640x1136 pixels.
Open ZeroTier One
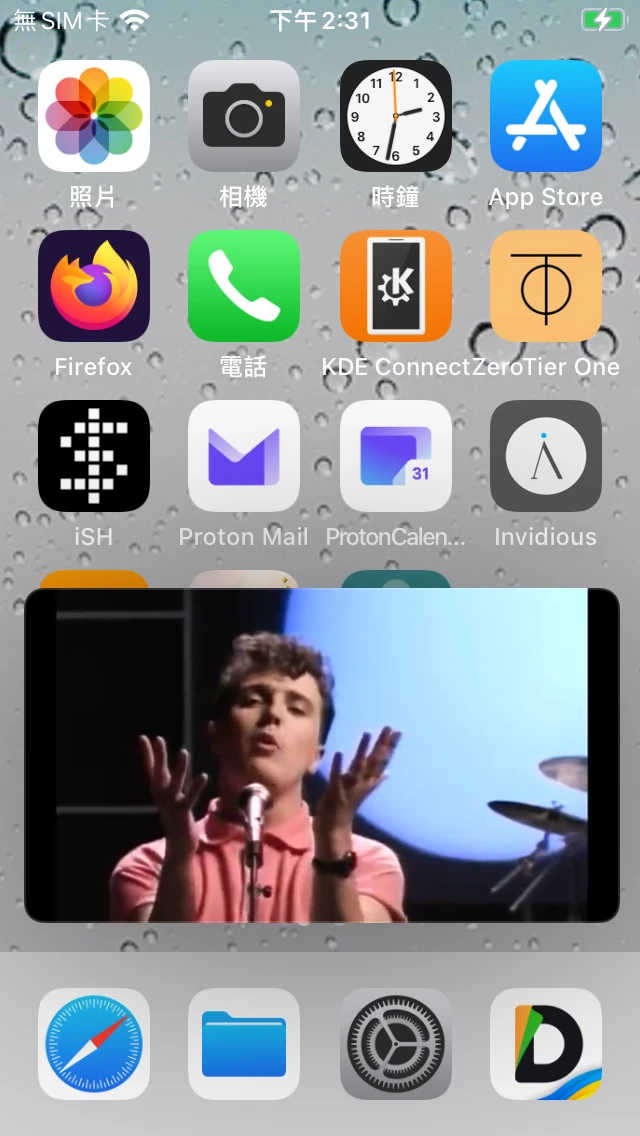546,286
